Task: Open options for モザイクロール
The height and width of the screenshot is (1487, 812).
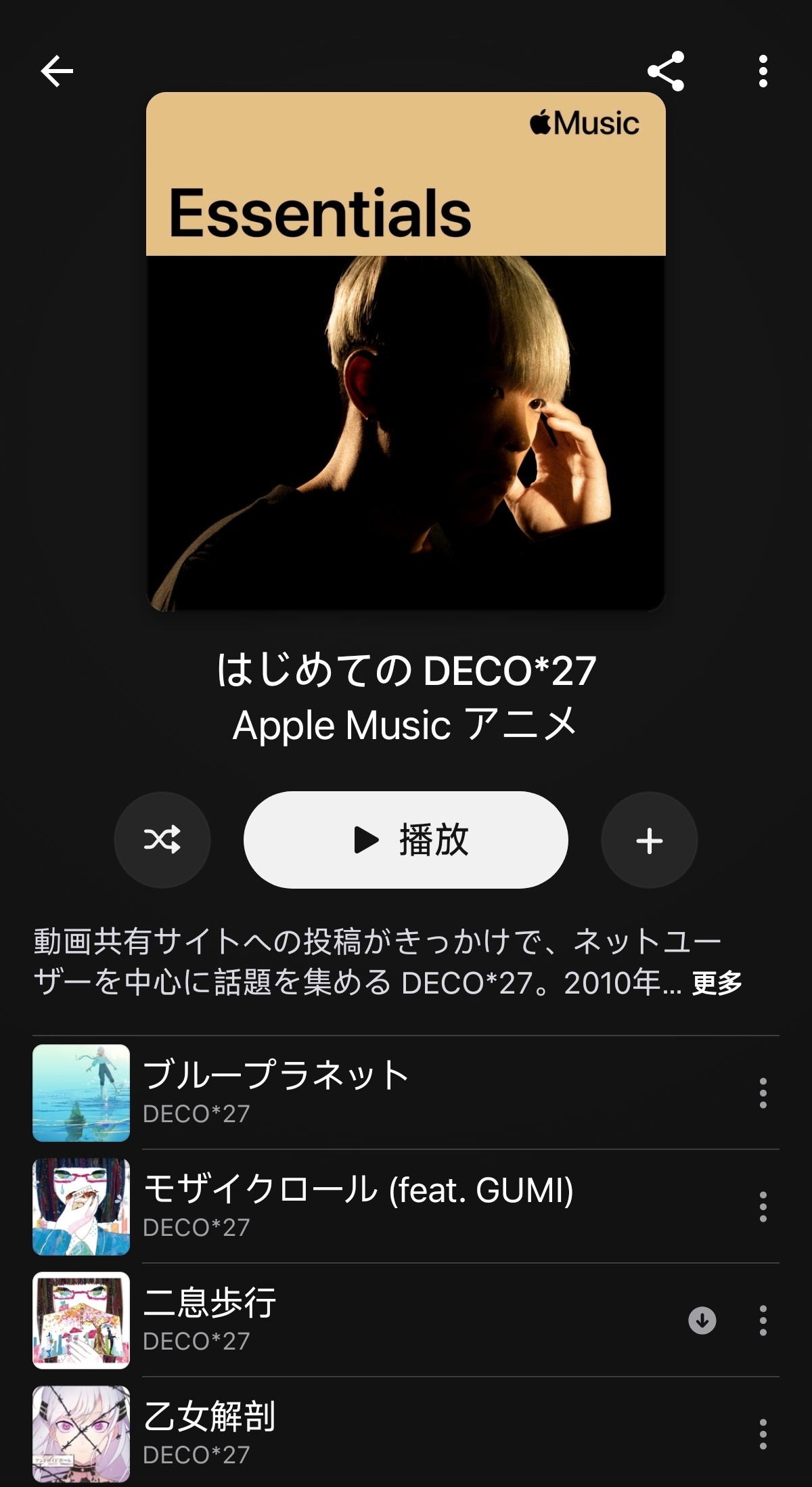Action: pyautogui.click(x=763, y=1207)
